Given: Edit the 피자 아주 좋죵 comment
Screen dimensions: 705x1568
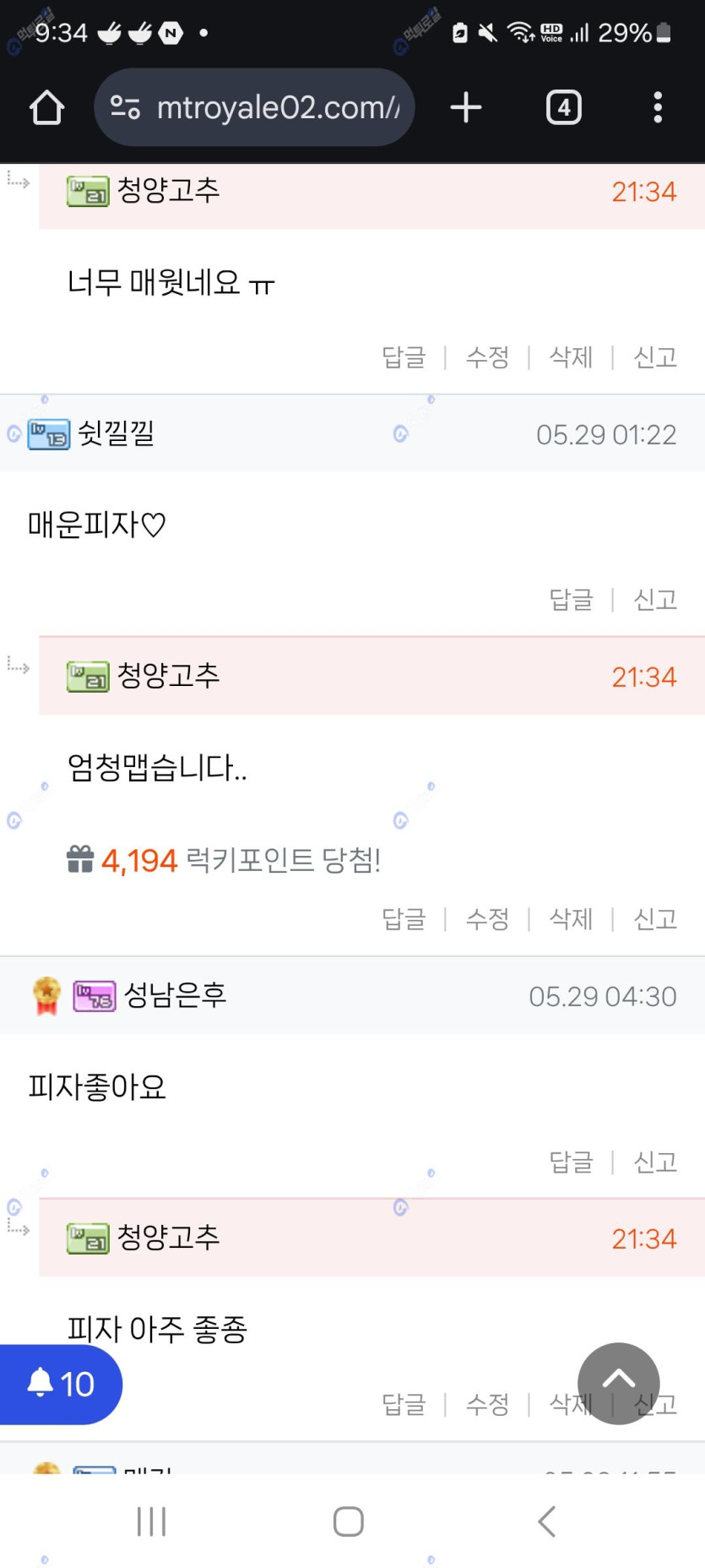Looking at the screenshot, I should click(x=487, y=1404).
